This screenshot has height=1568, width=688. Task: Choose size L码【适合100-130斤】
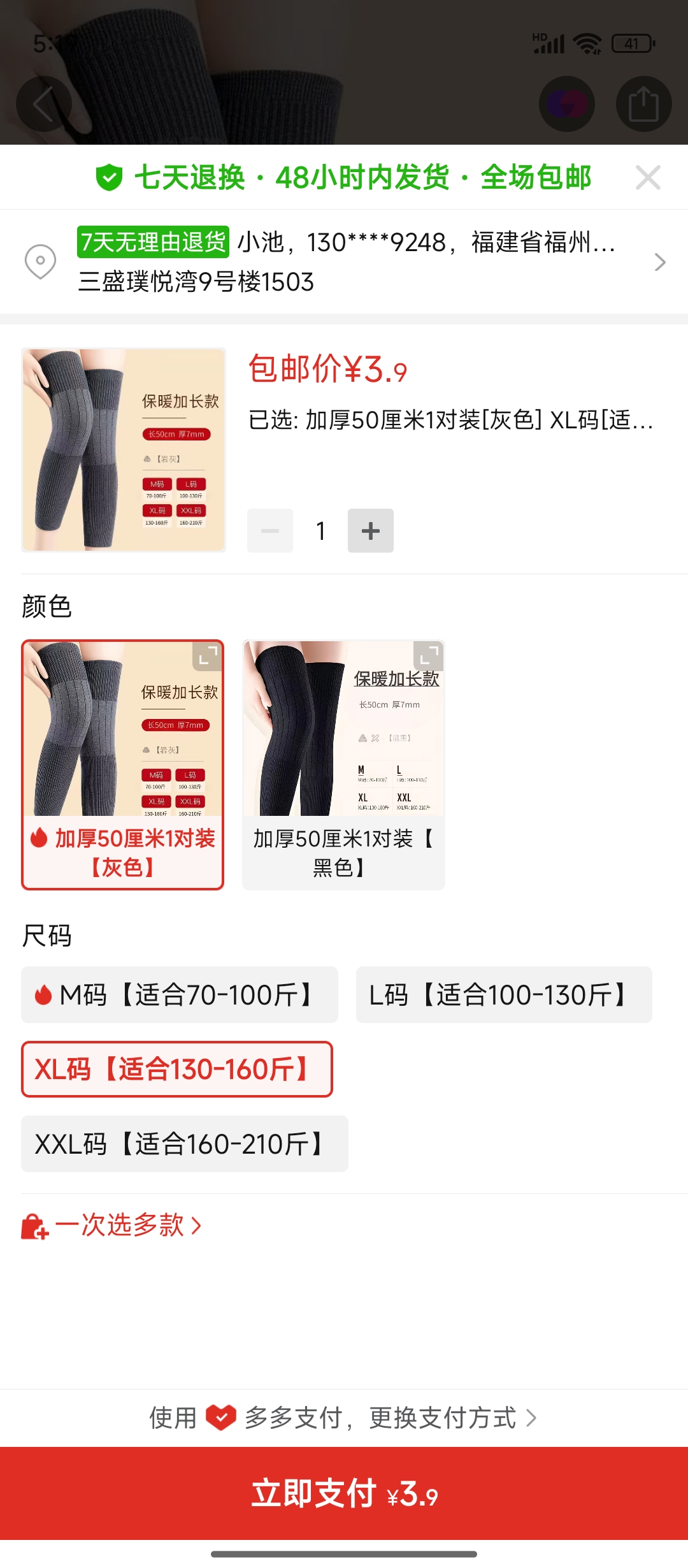(x=503, y=995)
